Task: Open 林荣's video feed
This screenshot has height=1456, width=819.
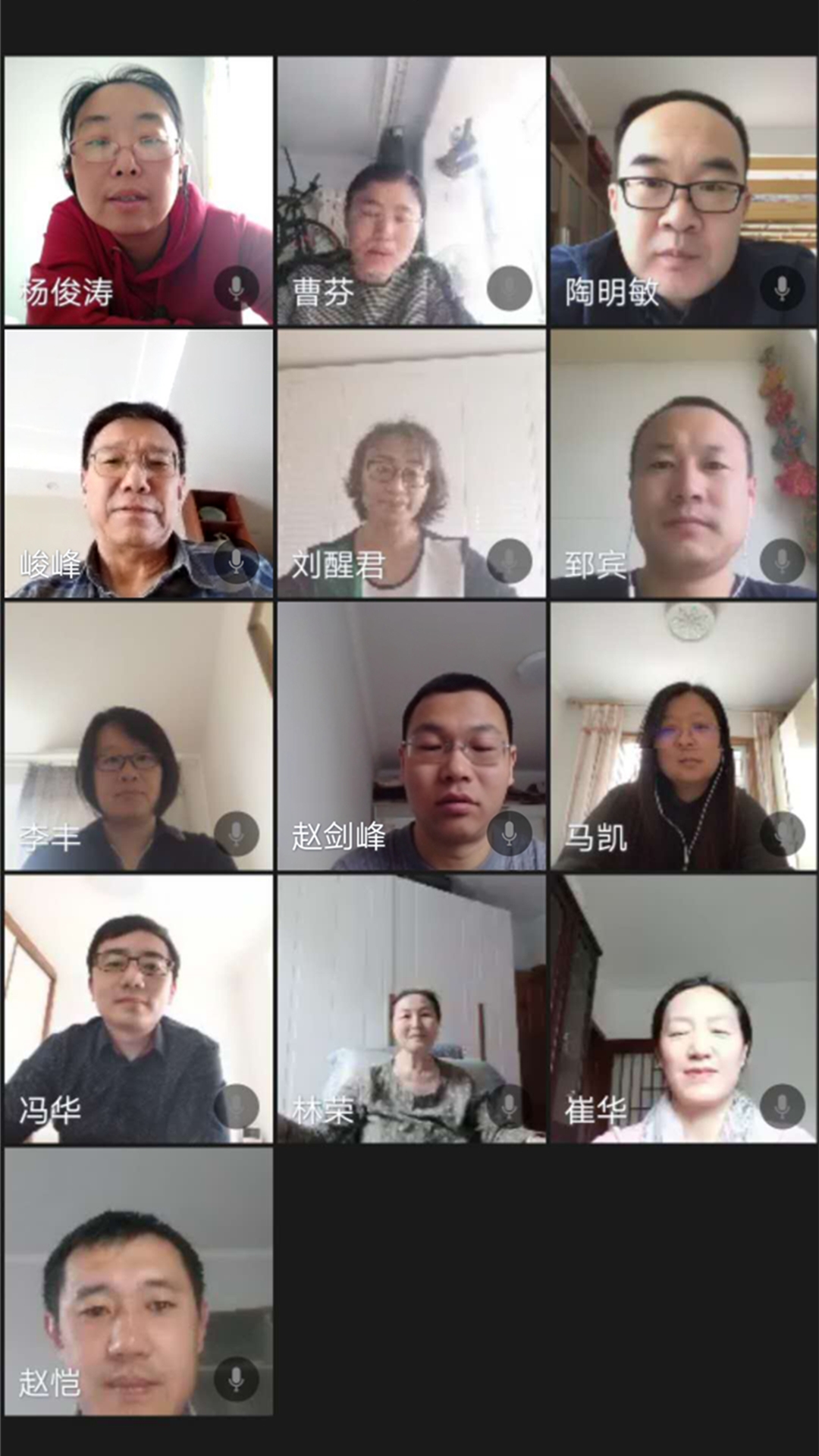Action: coord(411,1009)
